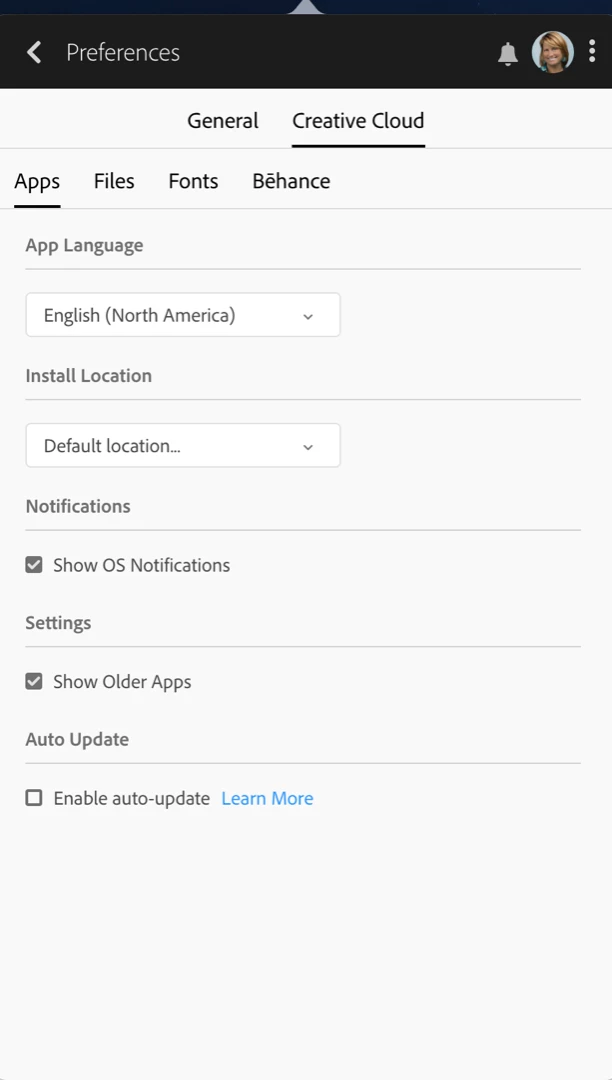Switch to the Files tab
Screen dimensions: 612x1080
[x=114, y=181]
